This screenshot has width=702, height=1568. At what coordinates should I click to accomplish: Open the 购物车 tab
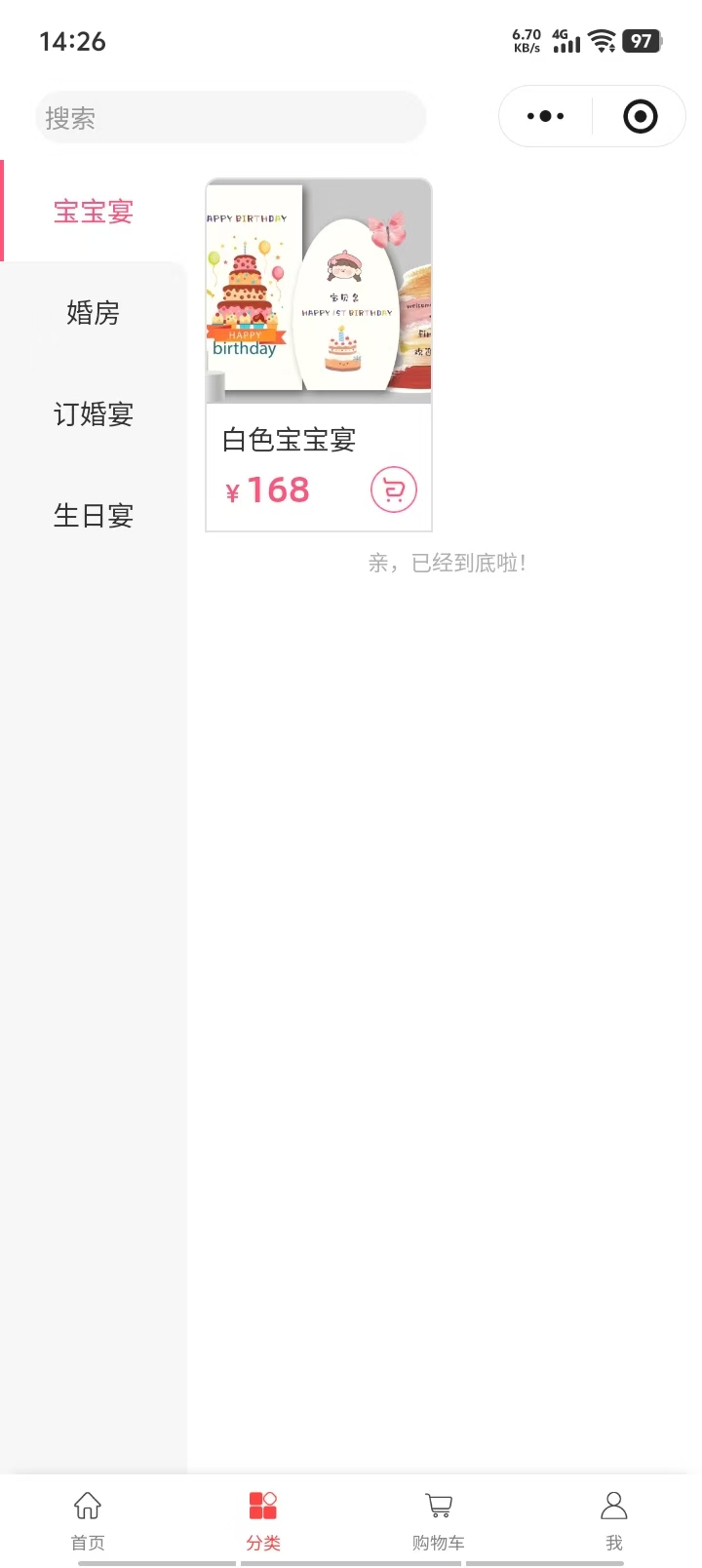pyautogui.click(x=439, y=1519)
